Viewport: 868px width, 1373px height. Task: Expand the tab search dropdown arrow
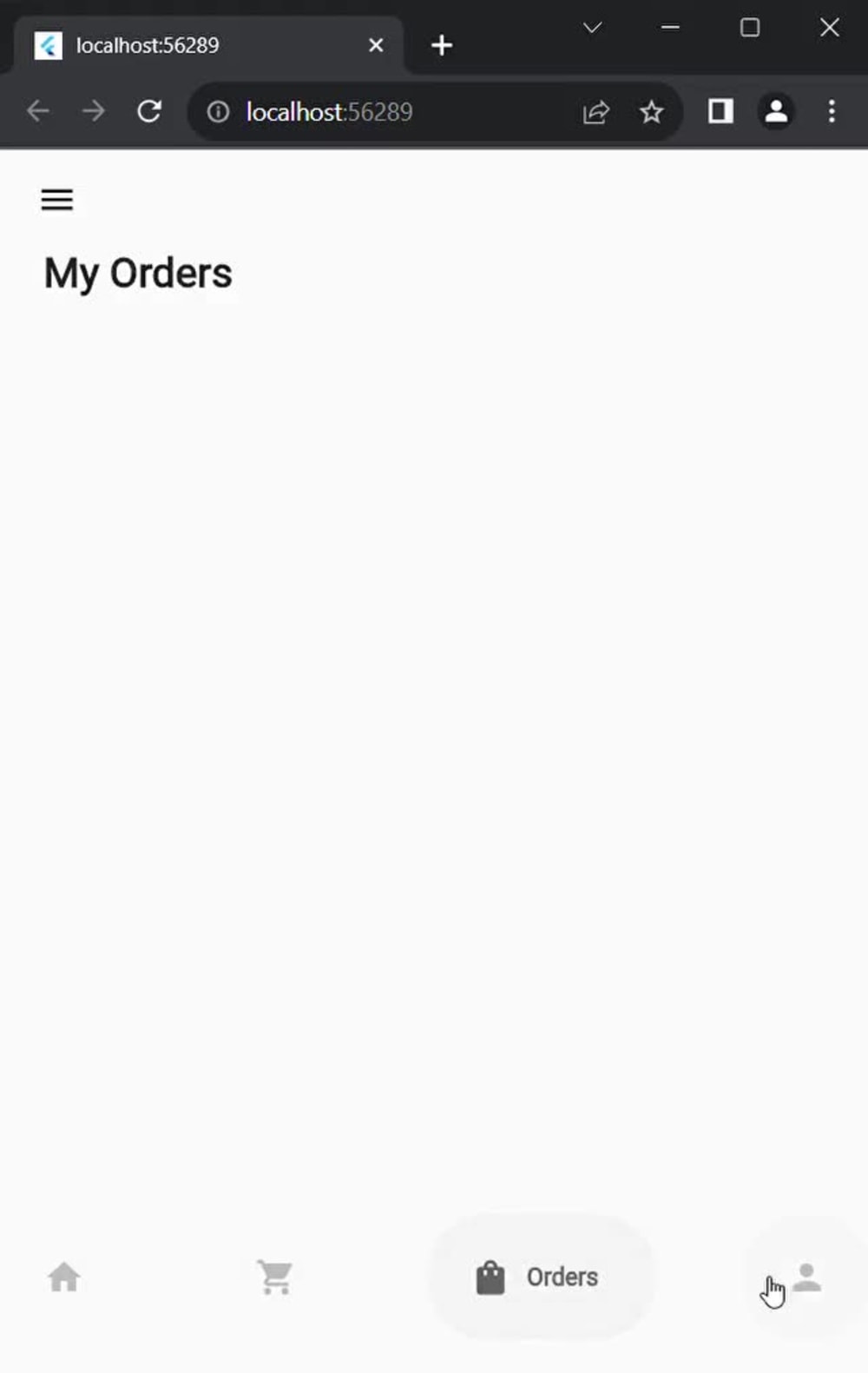(592, 28)
